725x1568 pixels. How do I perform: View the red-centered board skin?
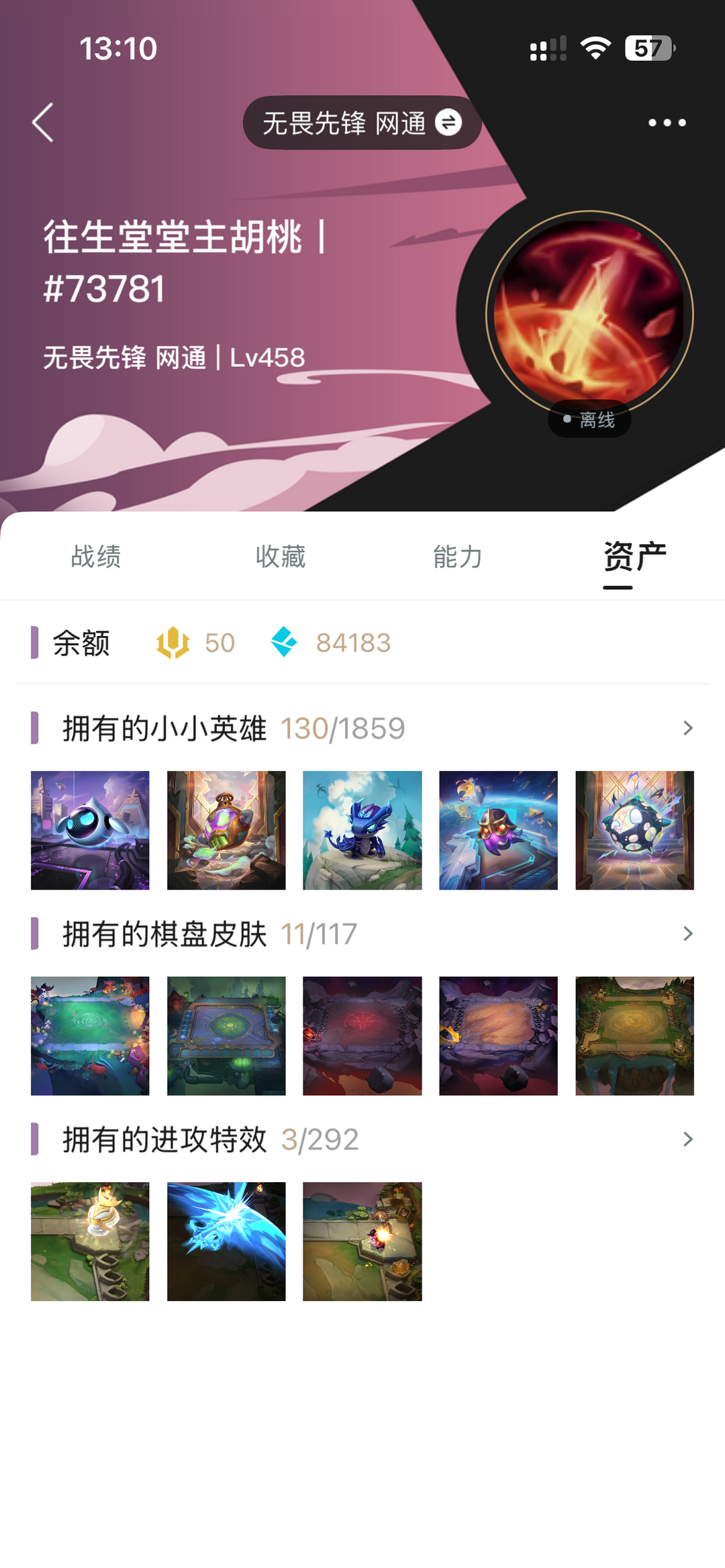(x=362, y=1036)
